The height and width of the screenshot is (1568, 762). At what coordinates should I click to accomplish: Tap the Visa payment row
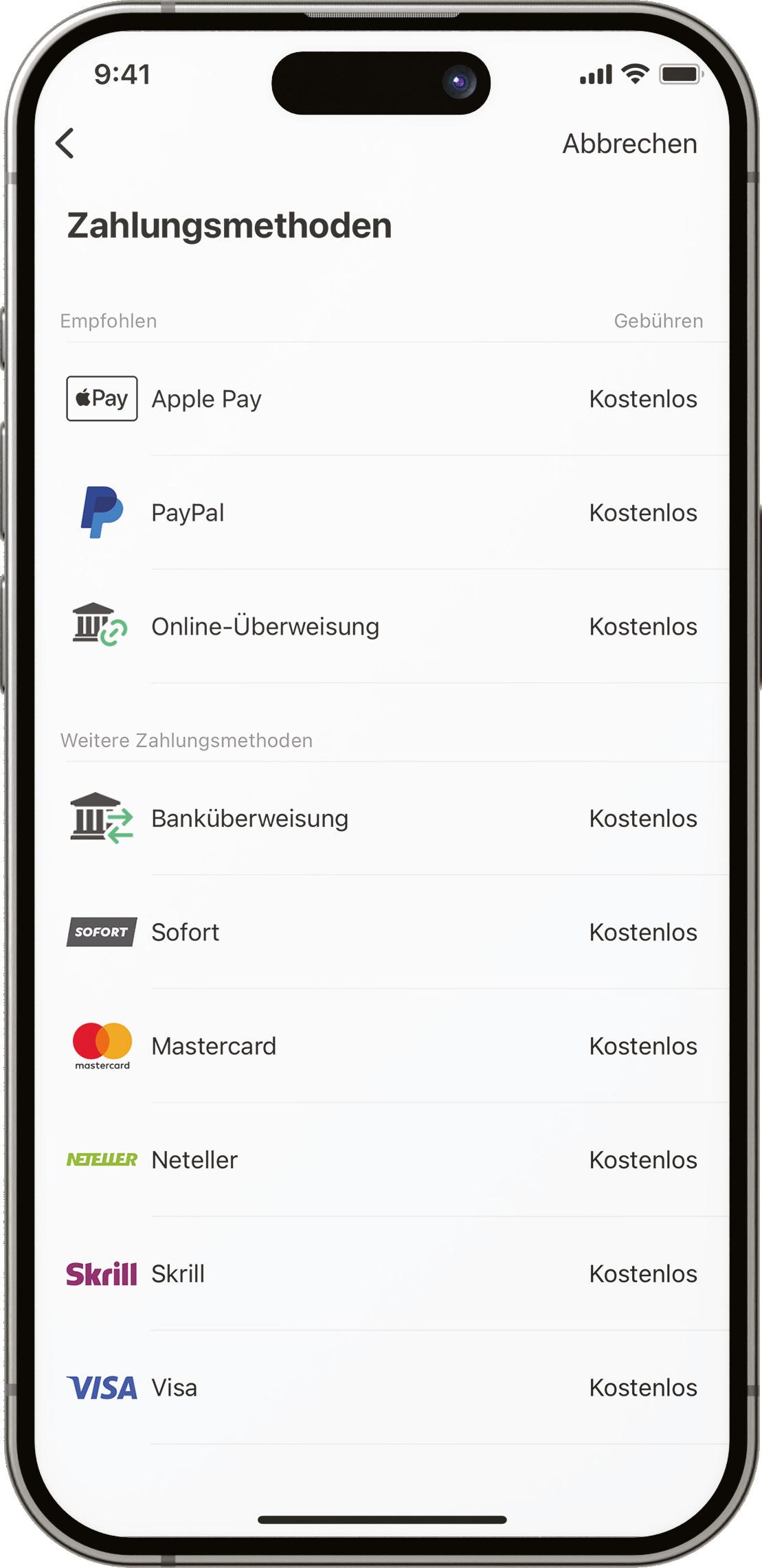pos(381,1388)
